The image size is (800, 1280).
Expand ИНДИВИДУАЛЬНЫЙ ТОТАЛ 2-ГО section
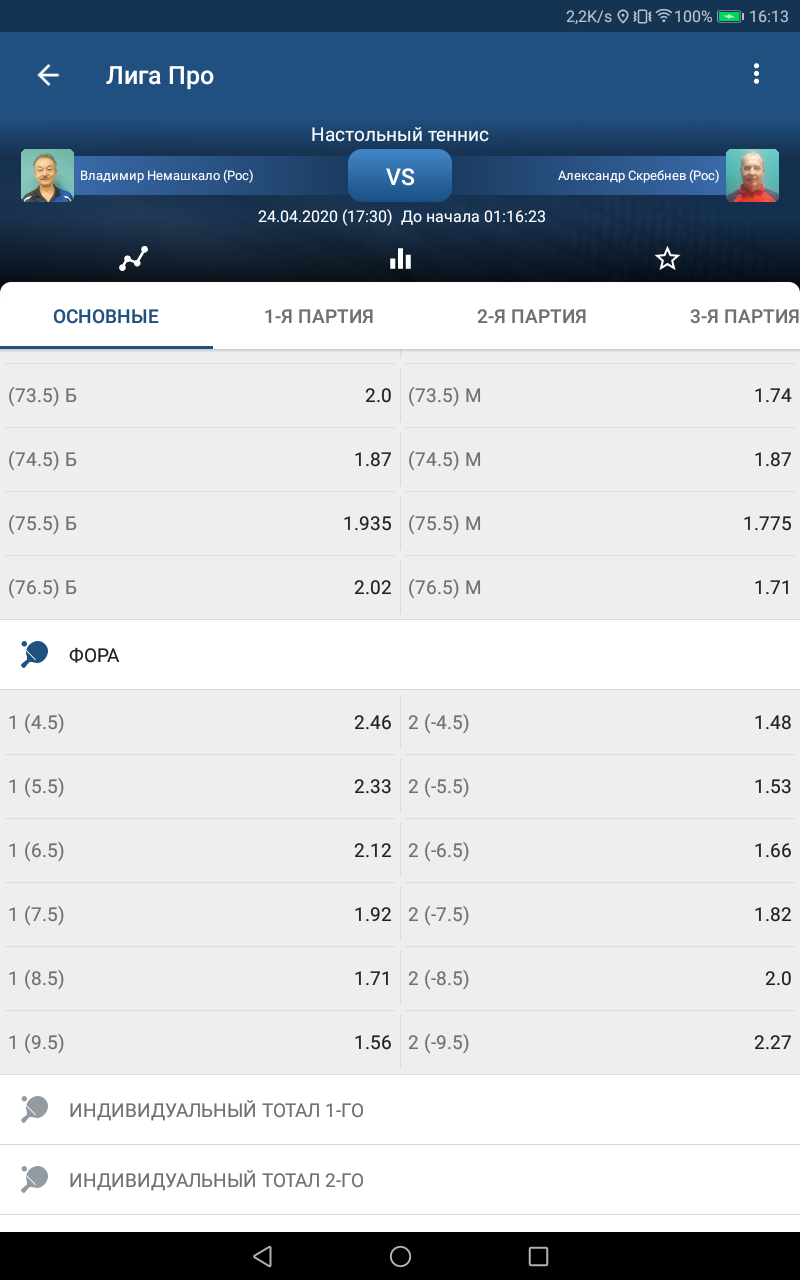click(x=400, y=1180)
